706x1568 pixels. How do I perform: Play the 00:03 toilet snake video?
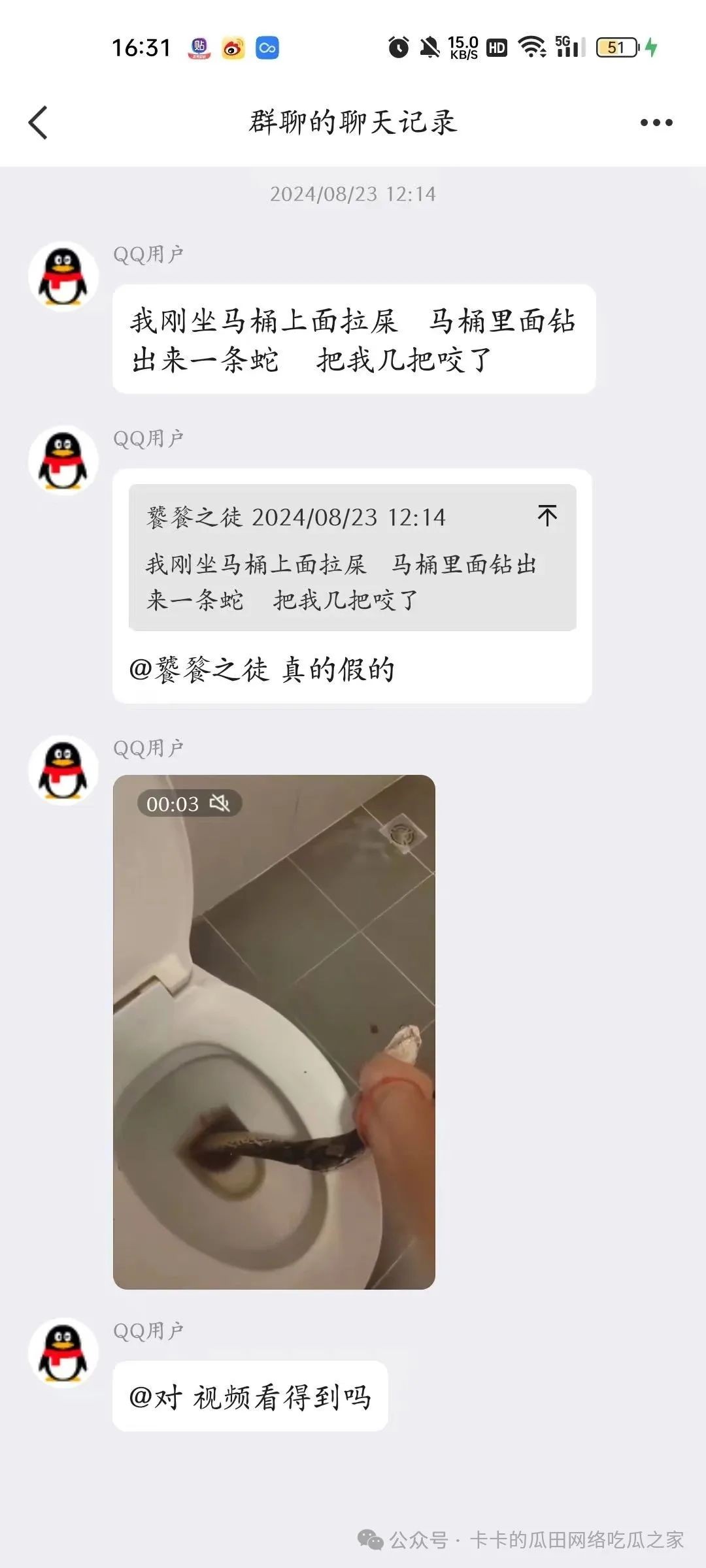[x=274, y=1032]
